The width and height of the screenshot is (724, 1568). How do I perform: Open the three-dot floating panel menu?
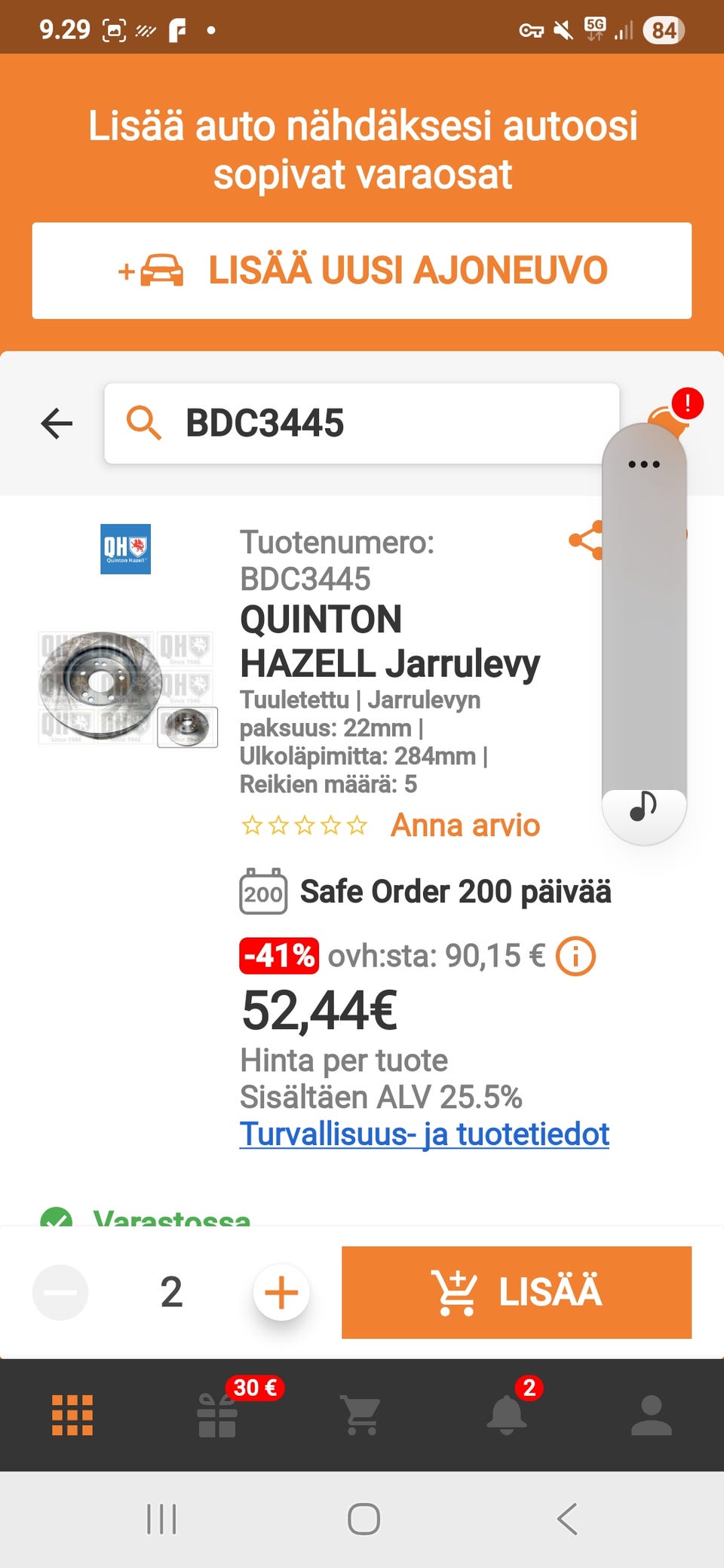click(644, 464)
